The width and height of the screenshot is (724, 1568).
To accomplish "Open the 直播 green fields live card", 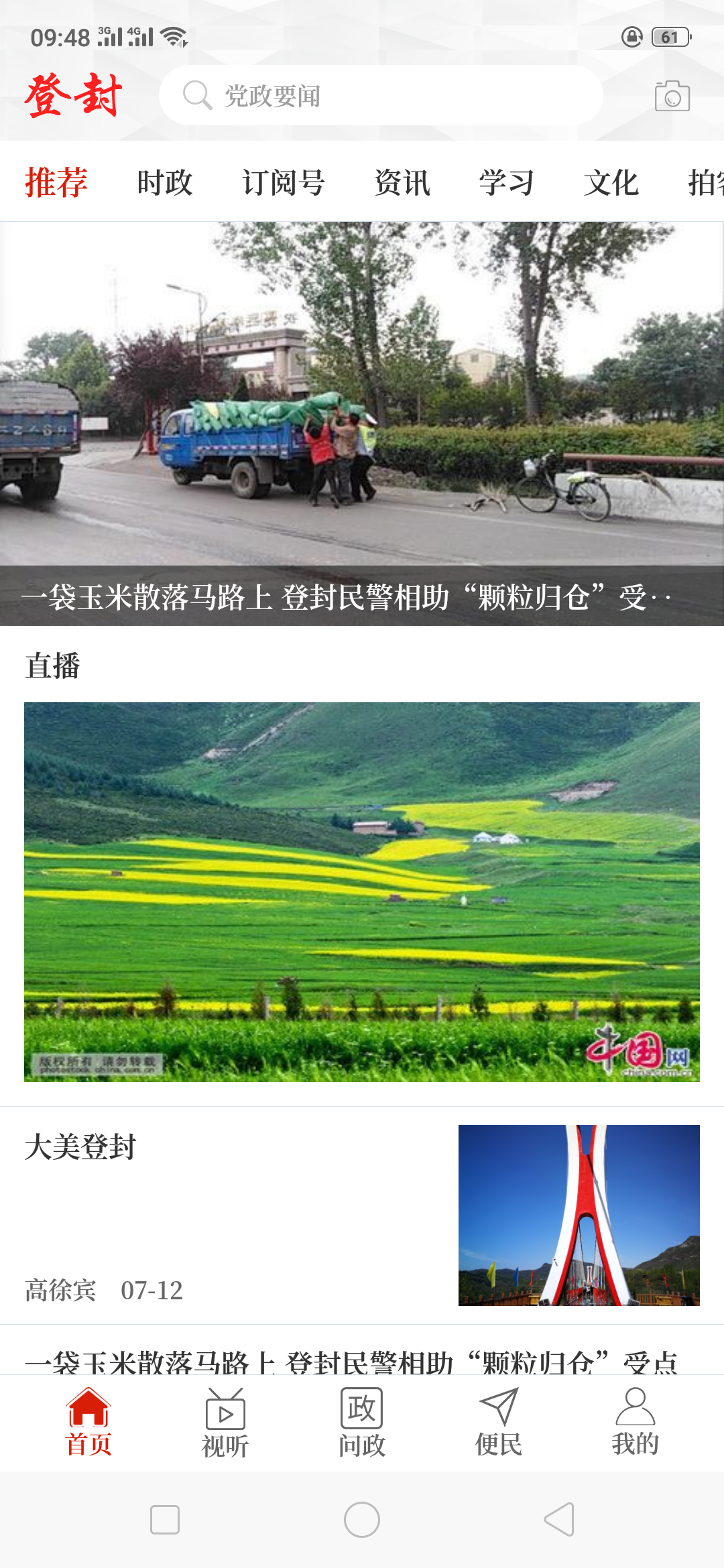I will (362, 891).
